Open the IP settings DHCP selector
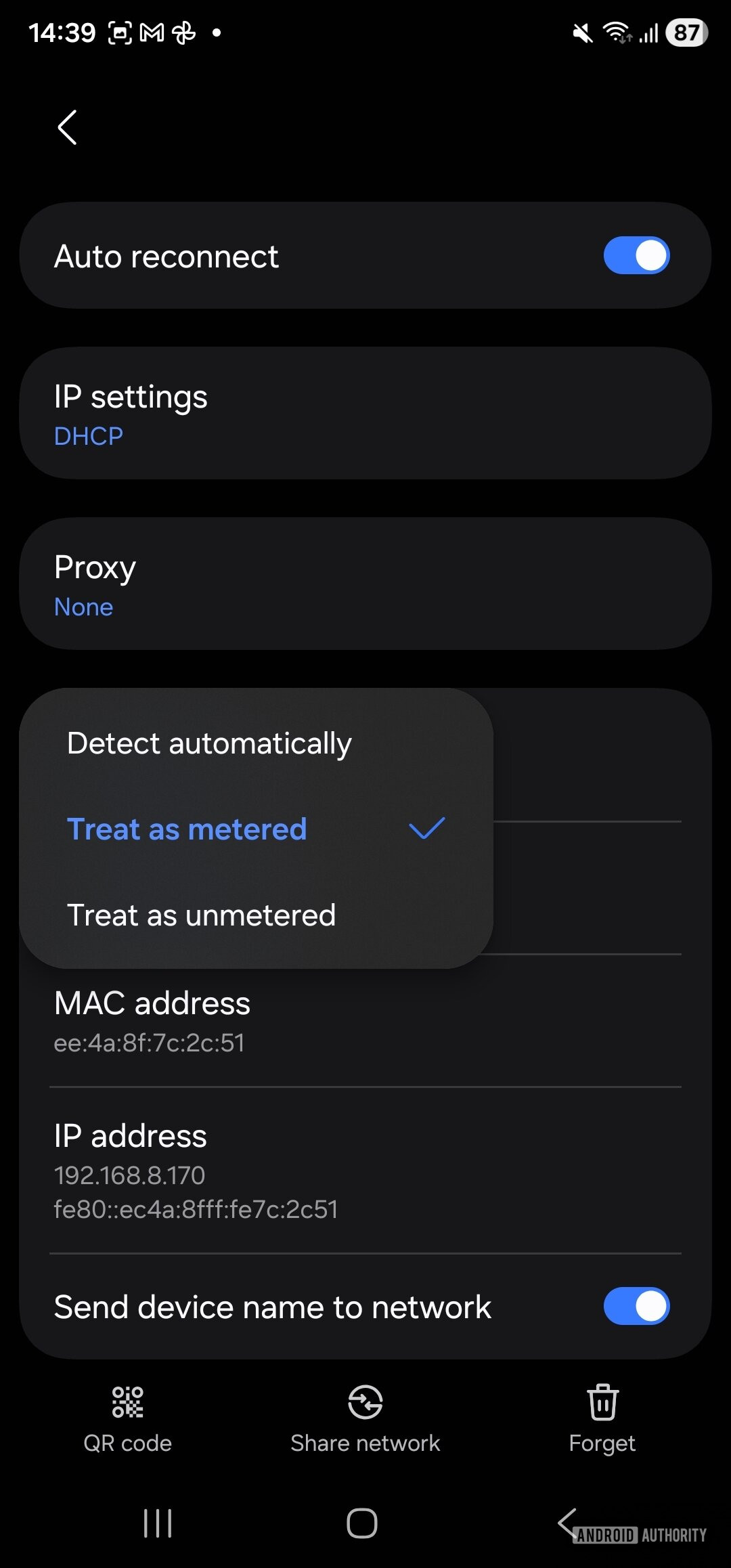731x1568 pixels. coord(365,412)
